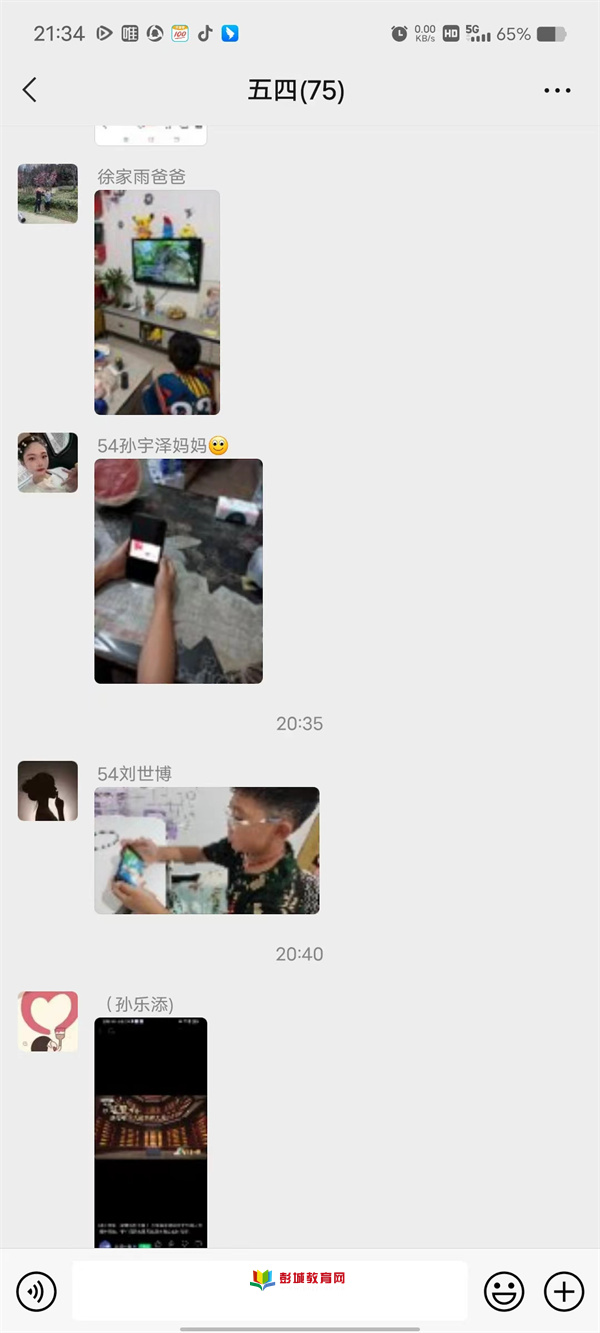Open the group chat options menu
Screen dimensions: 600x1333
557,90
